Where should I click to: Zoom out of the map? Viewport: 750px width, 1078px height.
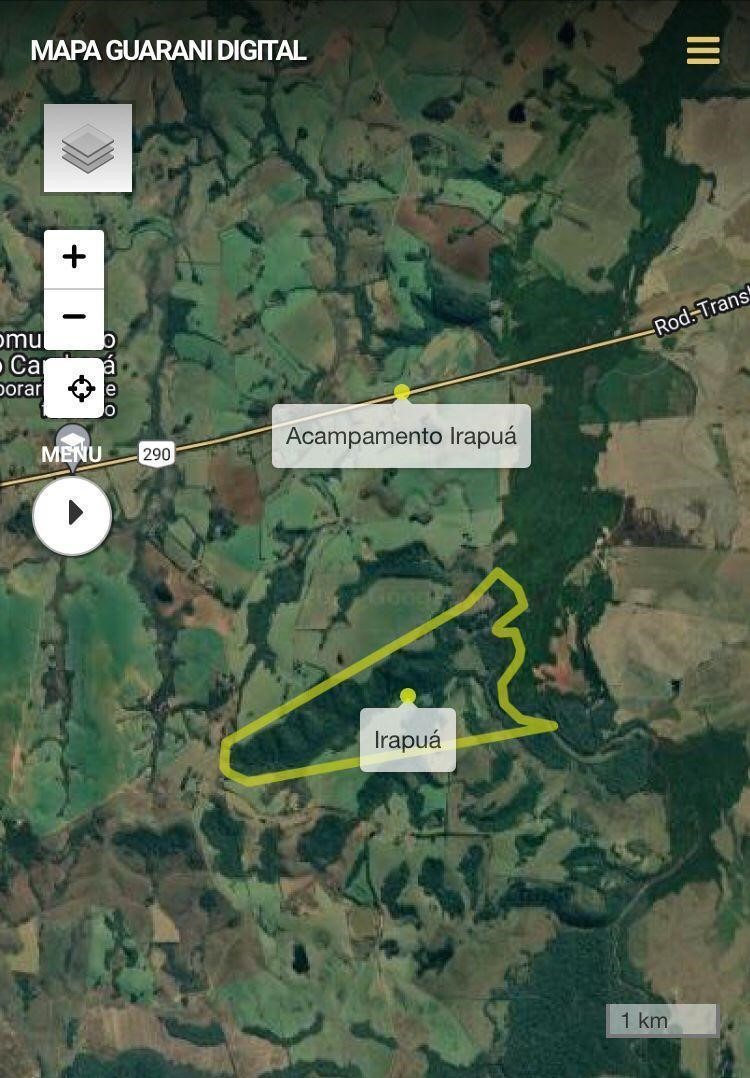[74, 317]
